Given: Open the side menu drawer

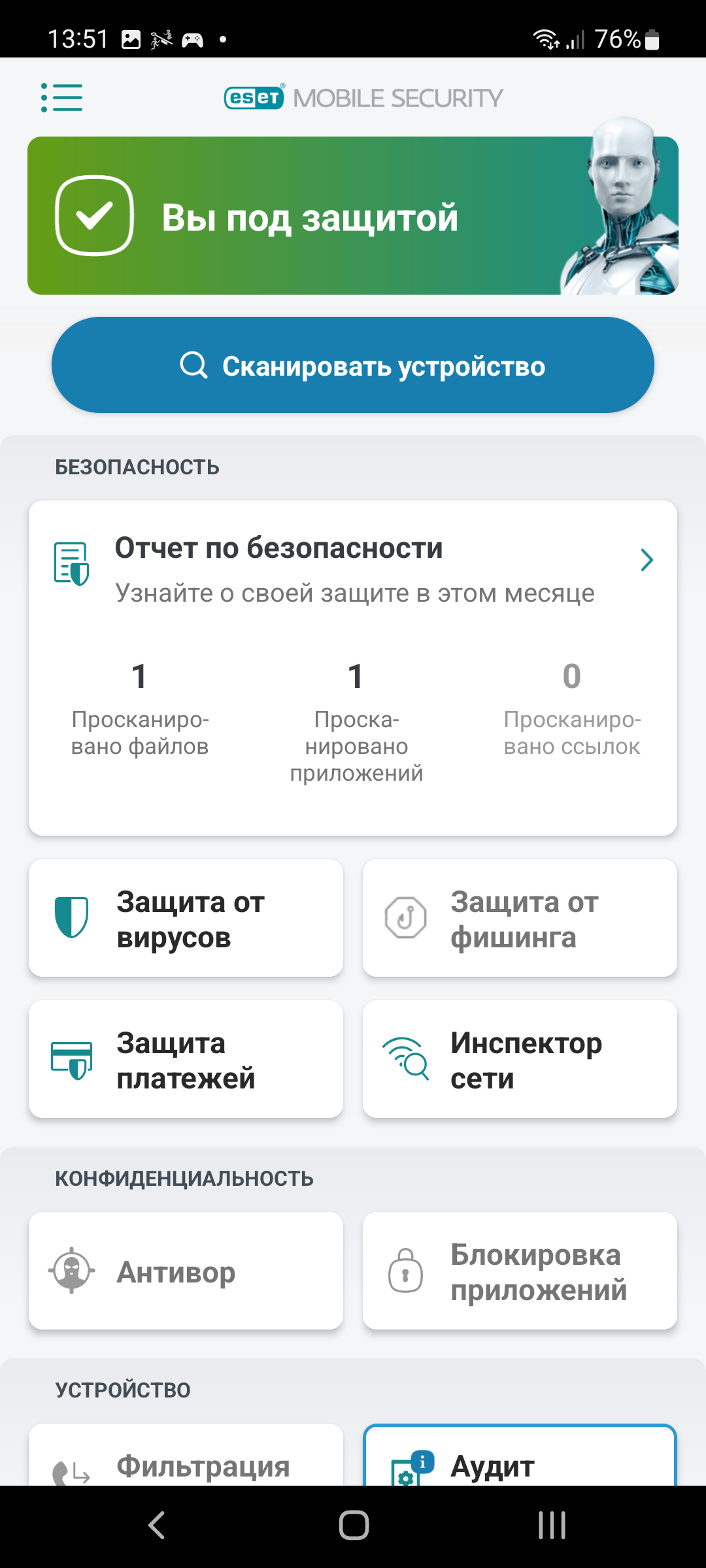Looking at the screenshot, I should [62, 97].
